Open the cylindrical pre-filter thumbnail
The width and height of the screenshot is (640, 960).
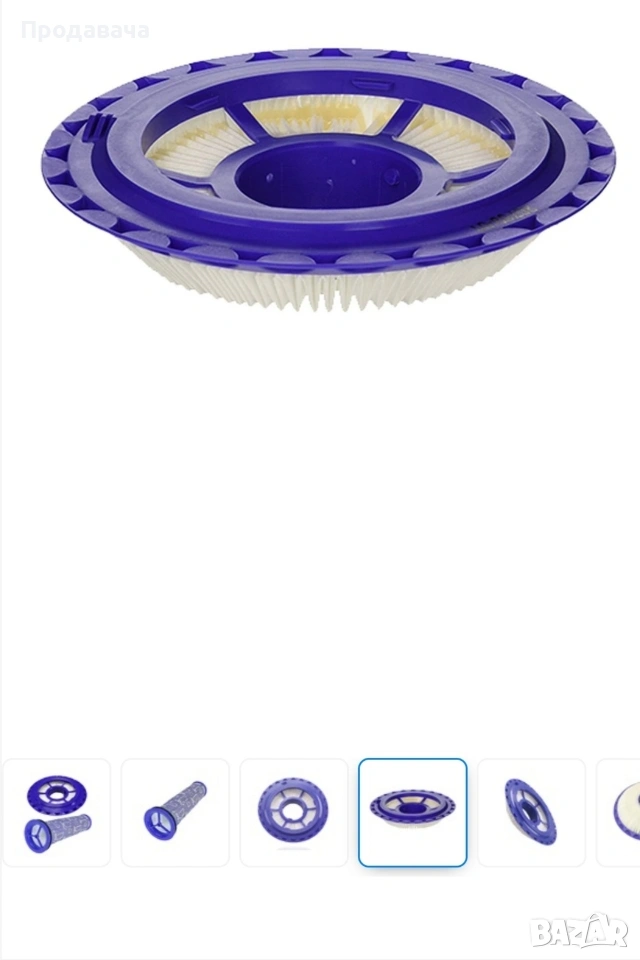coord(175,812)
